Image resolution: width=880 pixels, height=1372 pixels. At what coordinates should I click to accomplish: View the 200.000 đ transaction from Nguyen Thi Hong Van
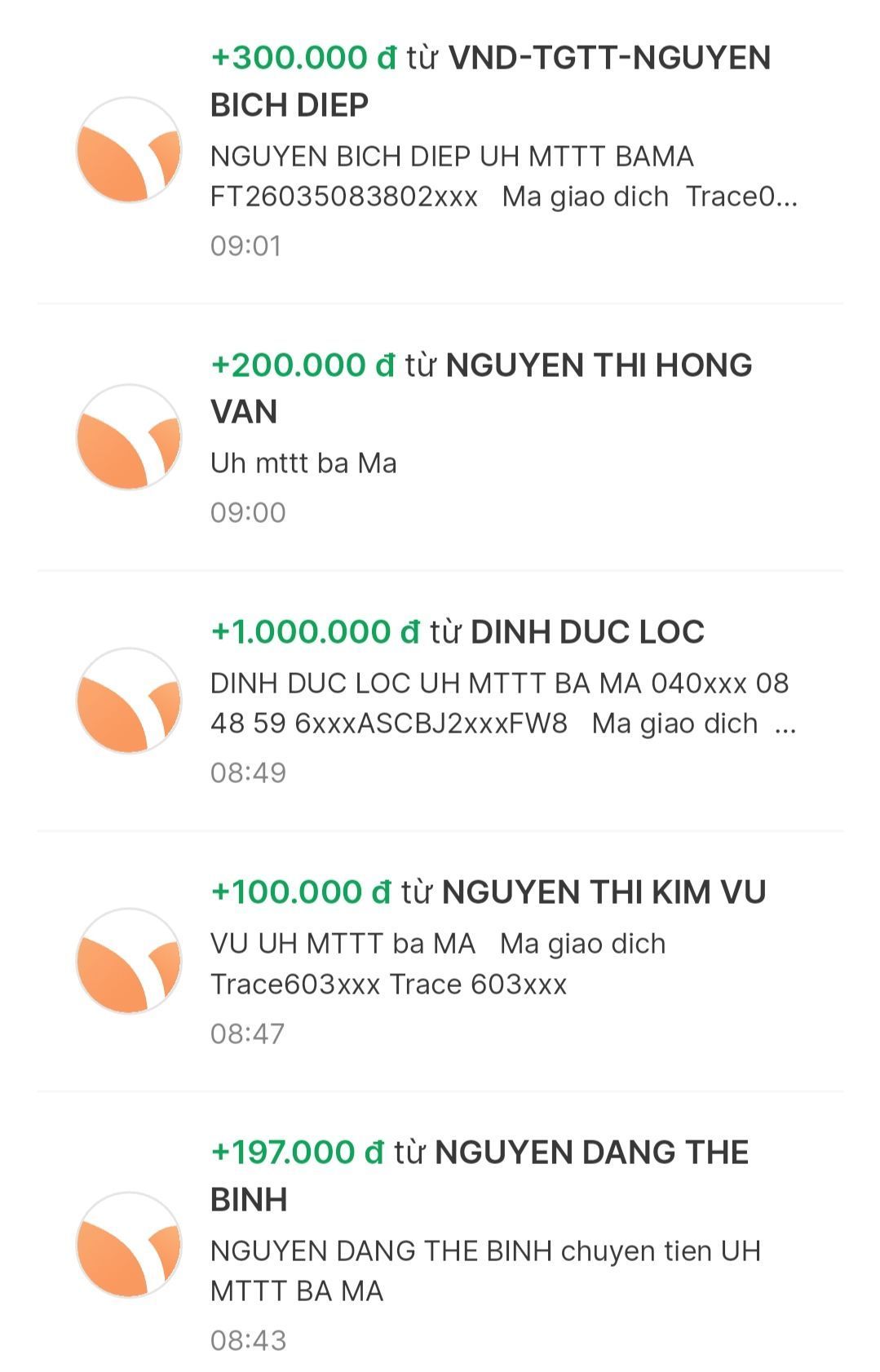(x=481, y=436)
